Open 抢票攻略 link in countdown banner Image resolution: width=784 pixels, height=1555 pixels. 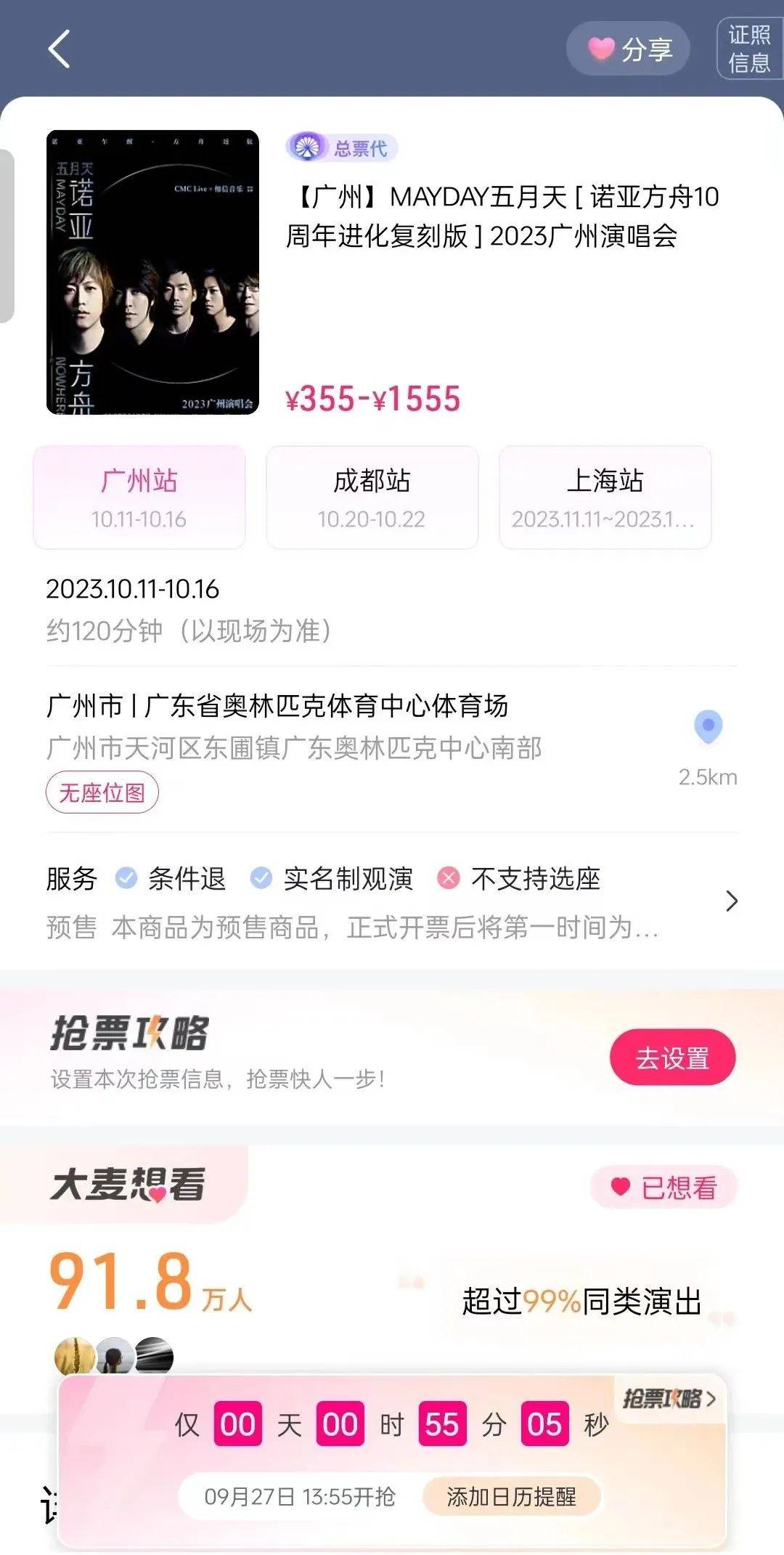coord(669,1398)
